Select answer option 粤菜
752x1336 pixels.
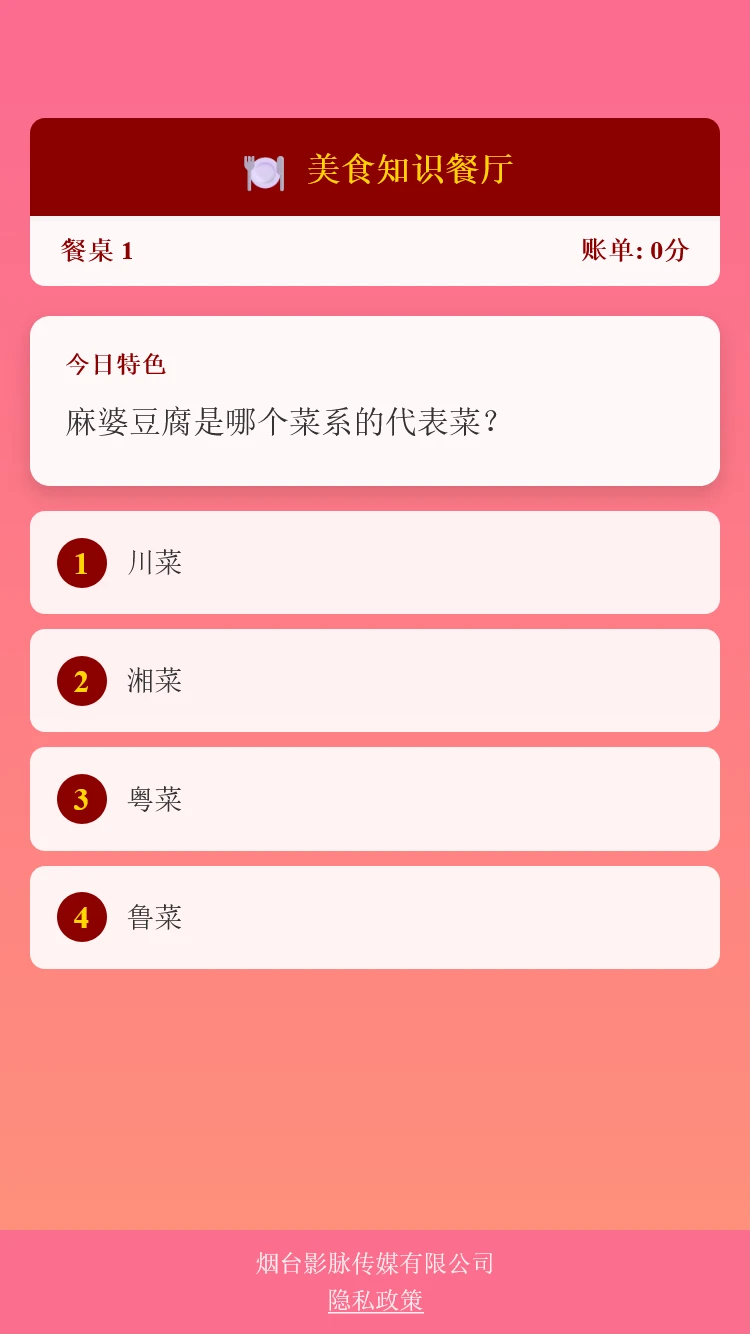[375, 799]
